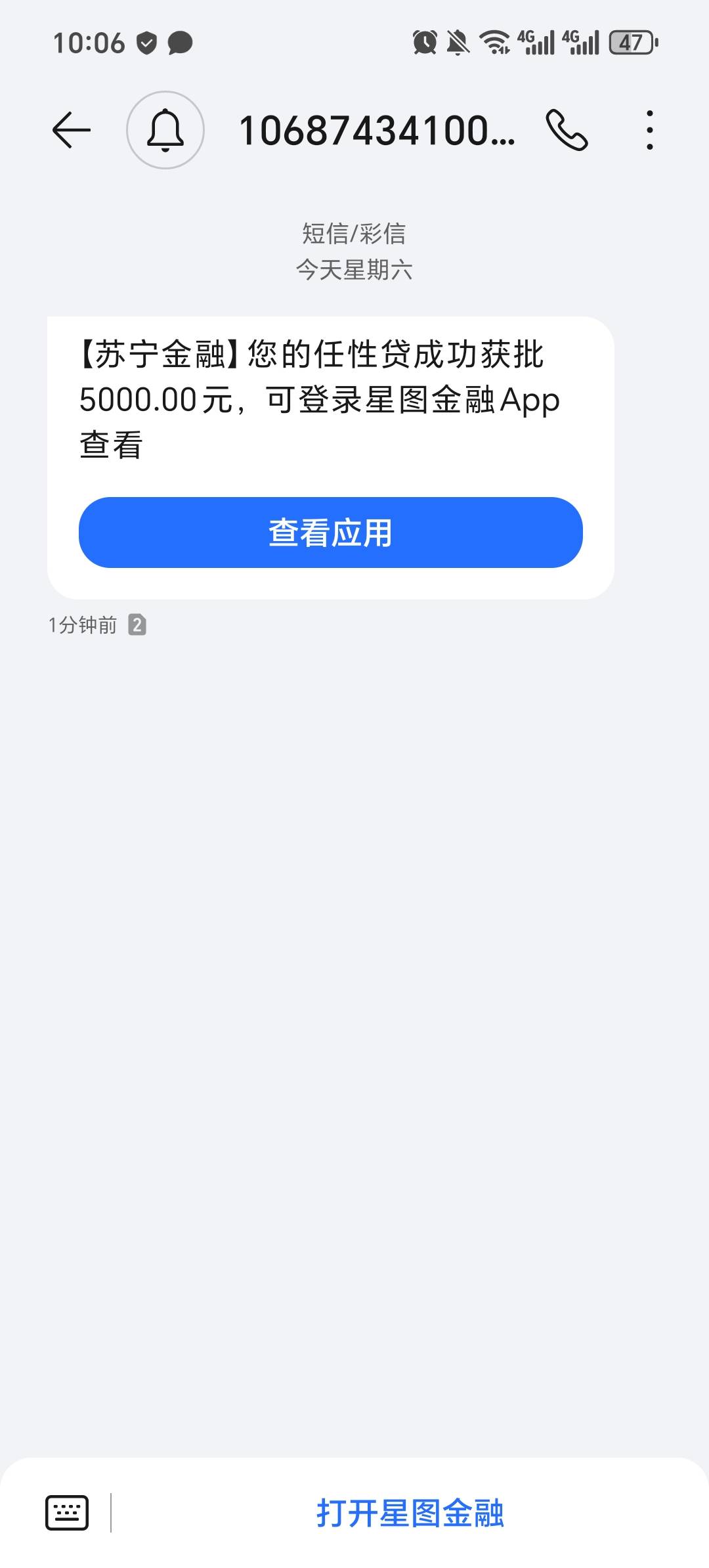Switch to keyboard input mode
The height and width of the screenshot is (1568, 709).
[67, 1513]
